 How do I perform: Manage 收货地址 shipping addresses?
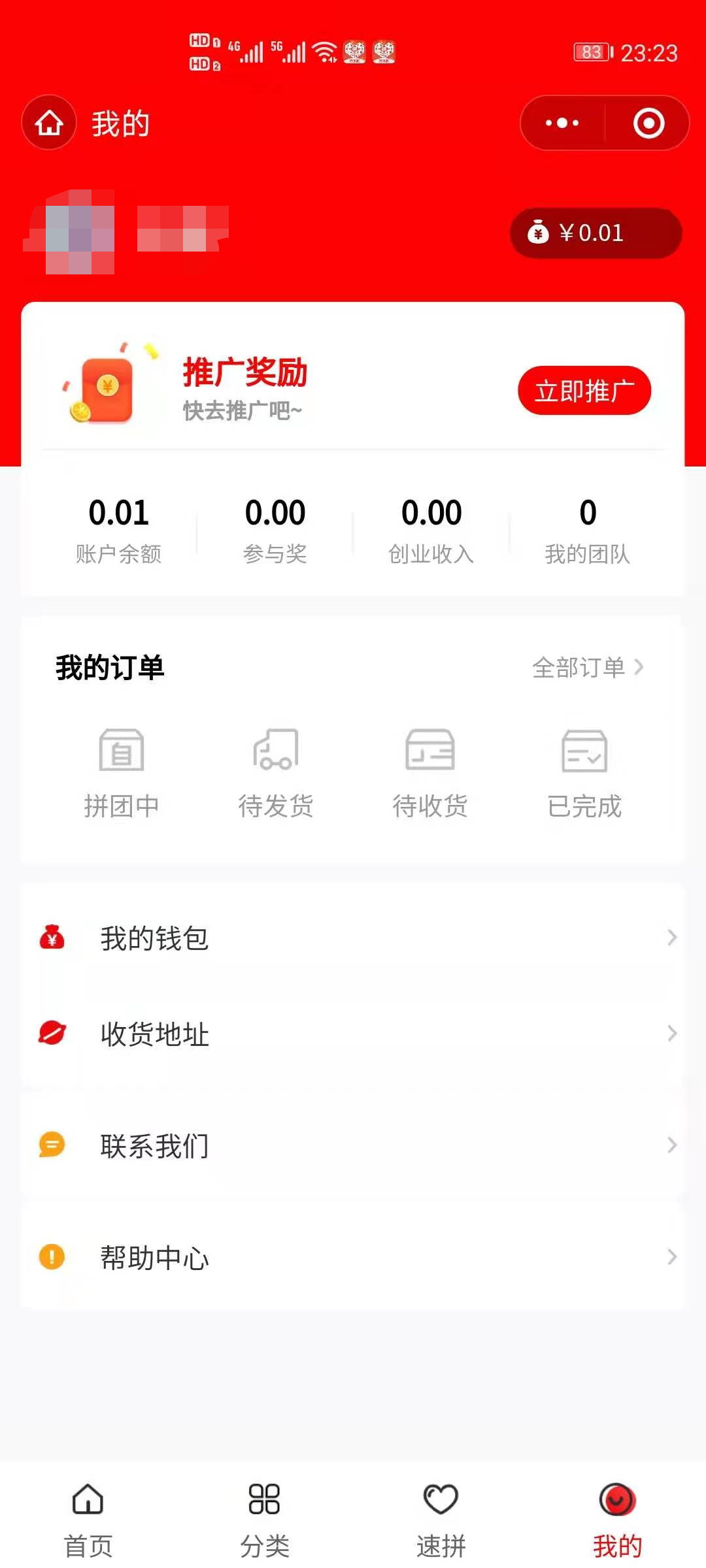coord(353,1034)
